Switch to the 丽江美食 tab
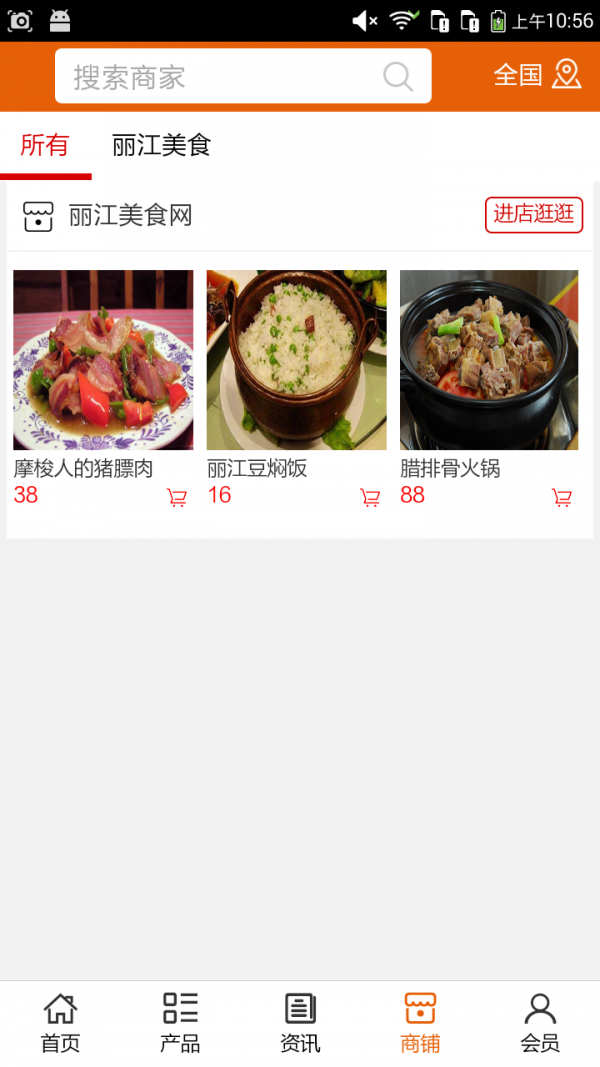Viewport: 600px width, 1067px height. 161,146
